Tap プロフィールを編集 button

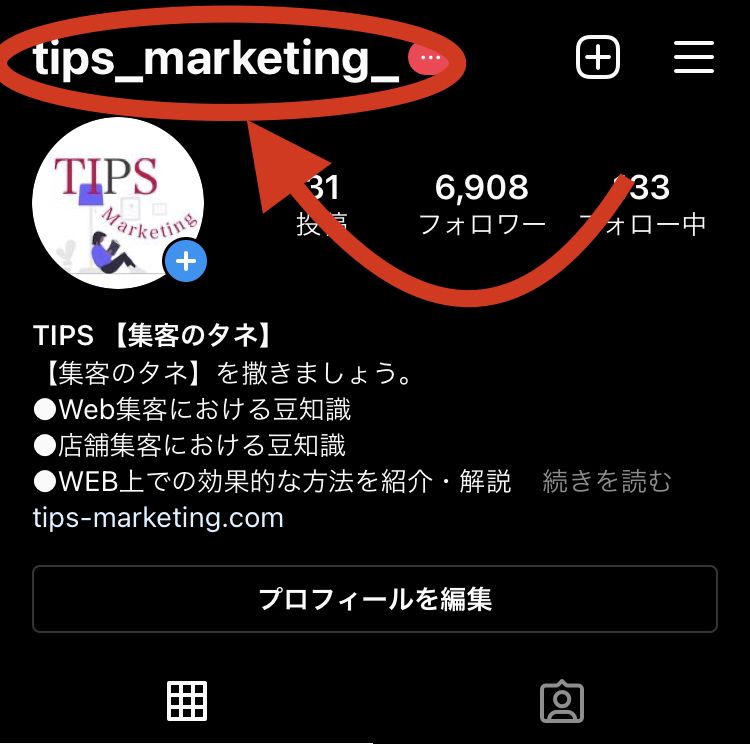[375, 599]
